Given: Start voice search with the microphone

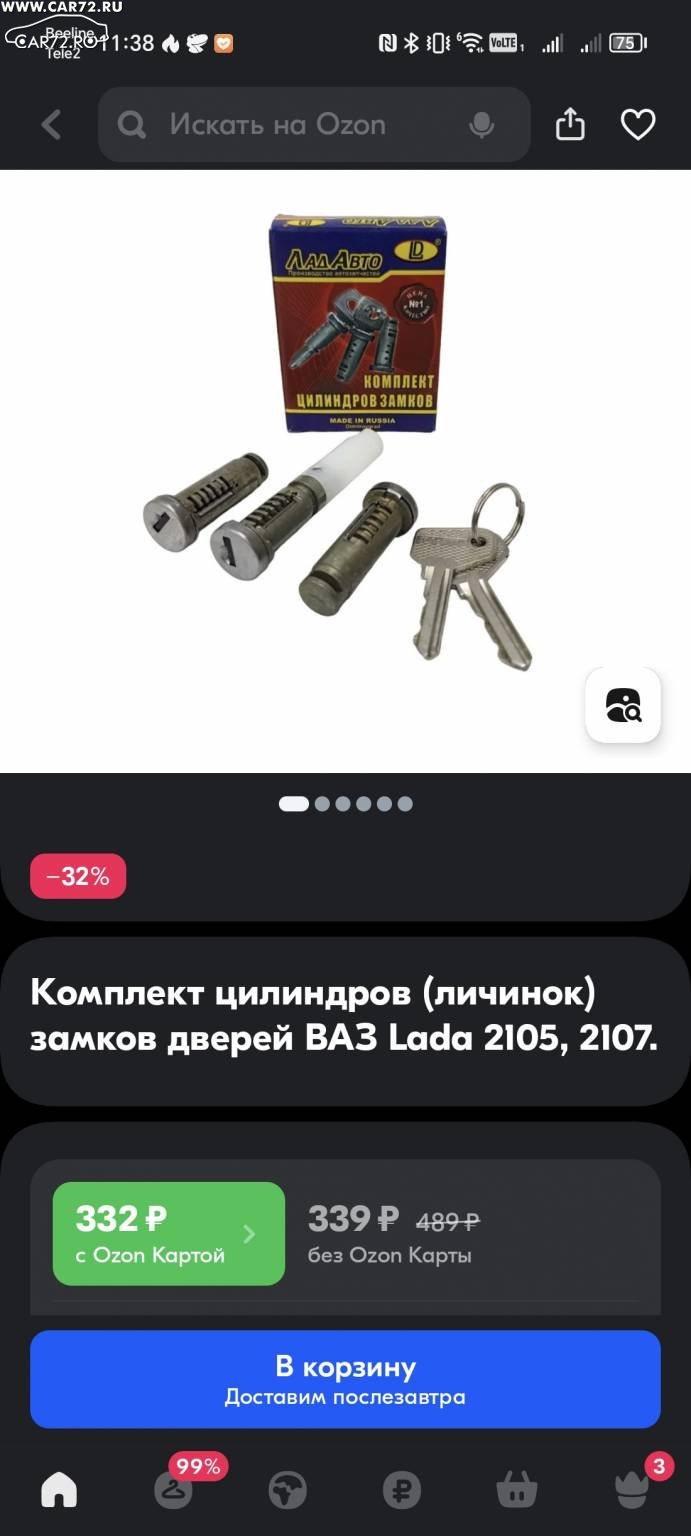Looking at the screenshot, I should (482, 125).
